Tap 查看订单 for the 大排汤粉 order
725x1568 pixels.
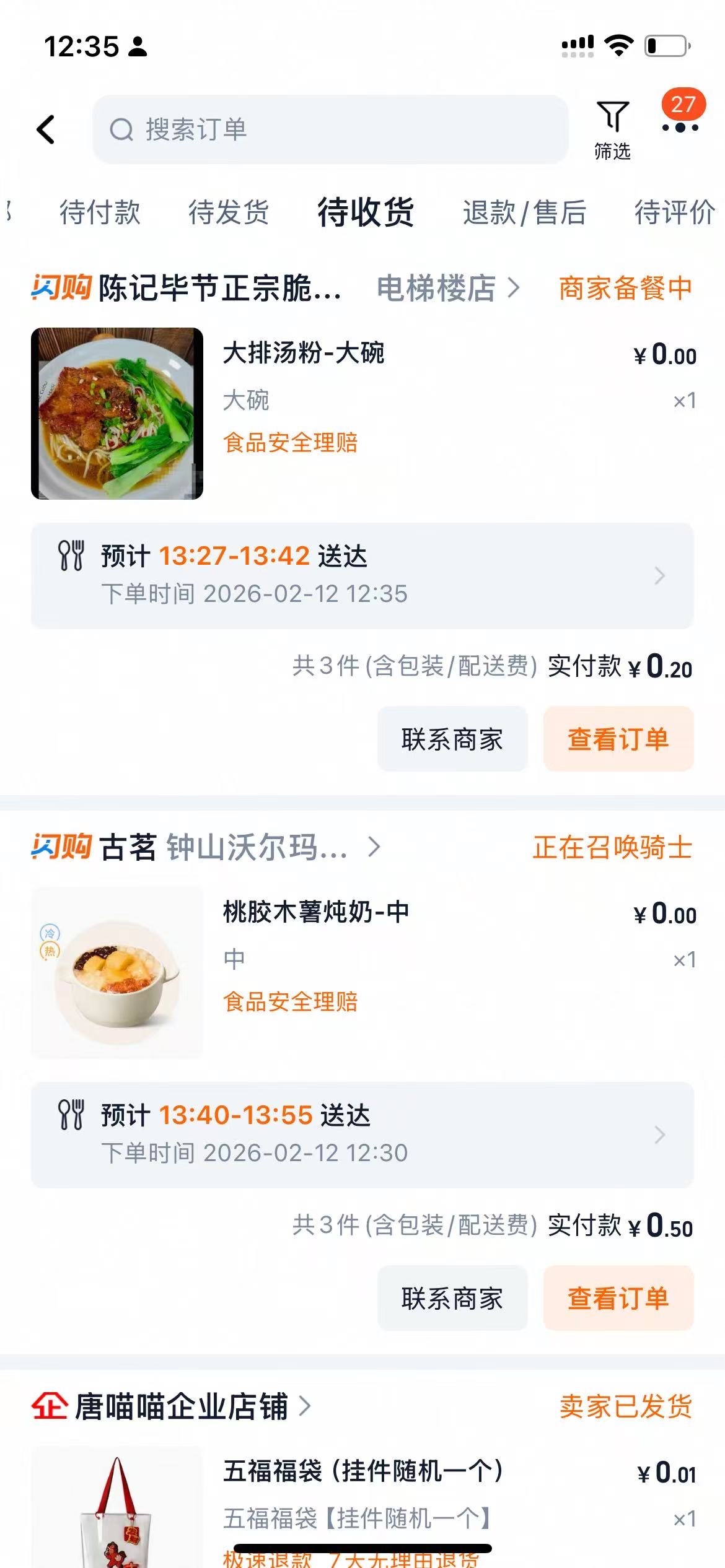click(618, 739)
